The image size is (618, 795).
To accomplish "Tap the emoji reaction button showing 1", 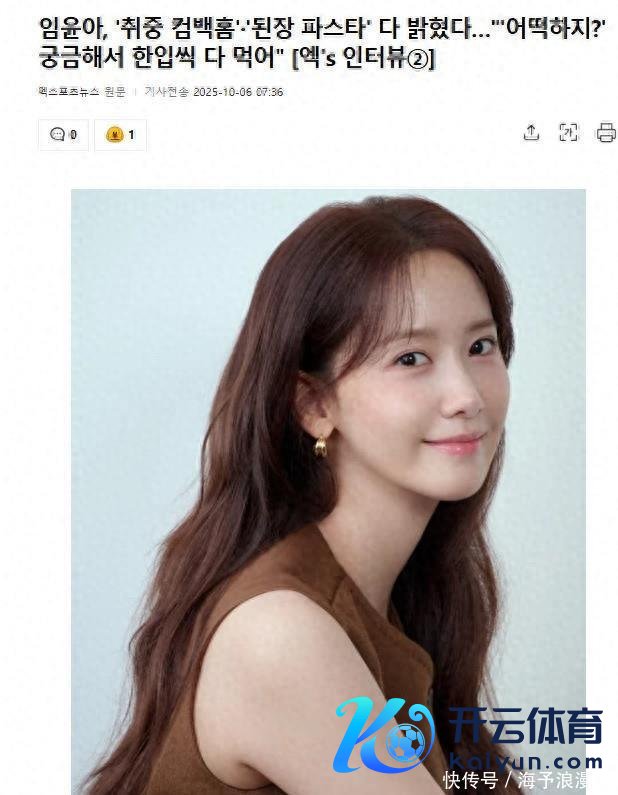I will click(x=120, y=134).
